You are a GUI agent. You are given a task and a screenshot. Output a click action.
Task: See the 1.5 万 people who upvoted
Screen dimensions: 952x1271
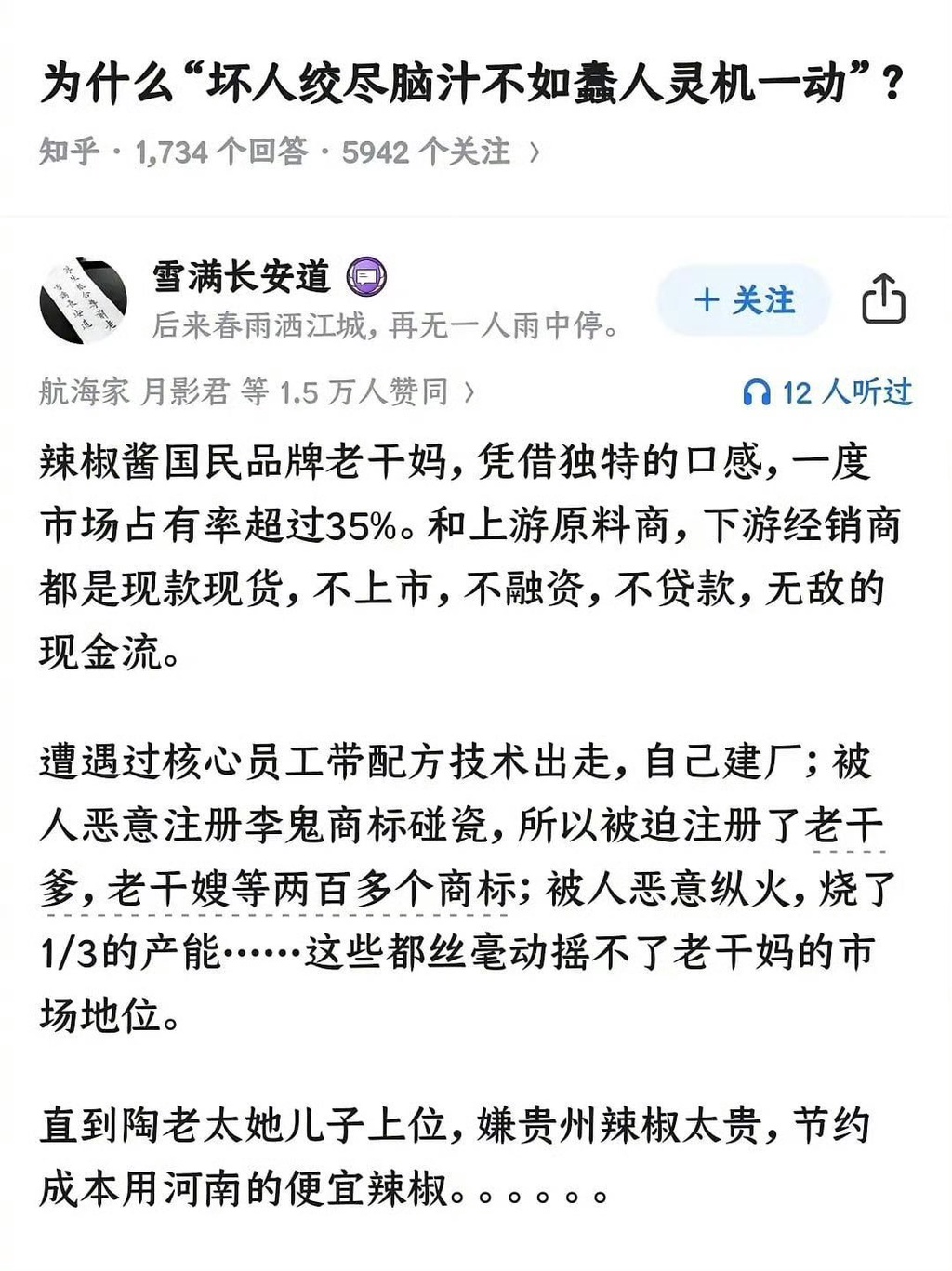(256, 392)
